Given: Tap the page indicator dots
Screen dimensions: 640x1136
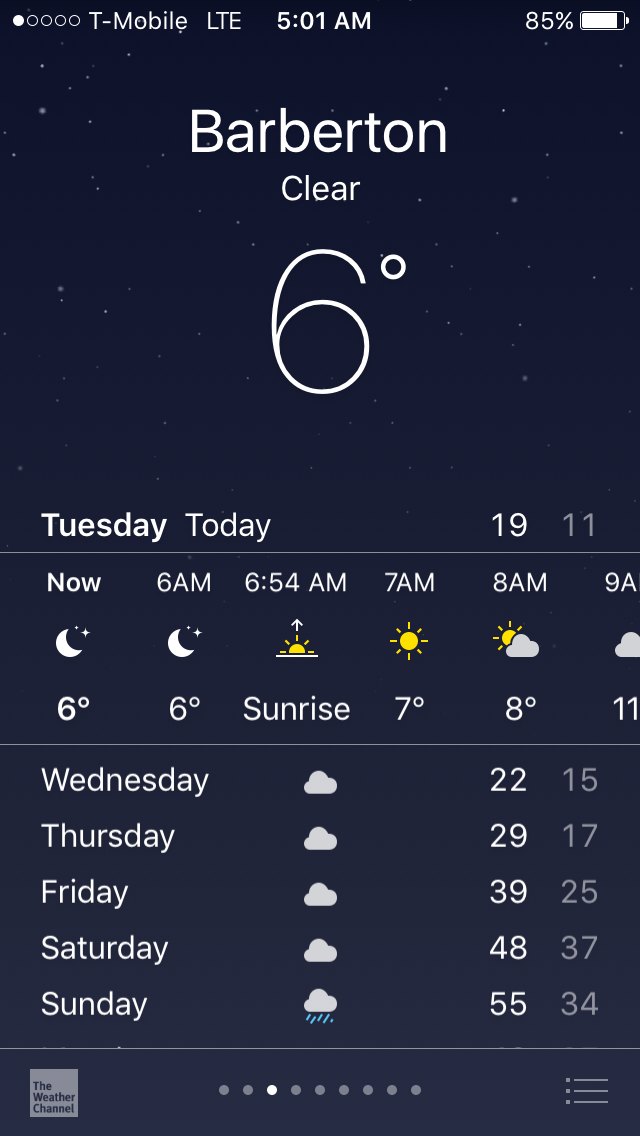Looking at the screenshot, I should point(320,1090).
